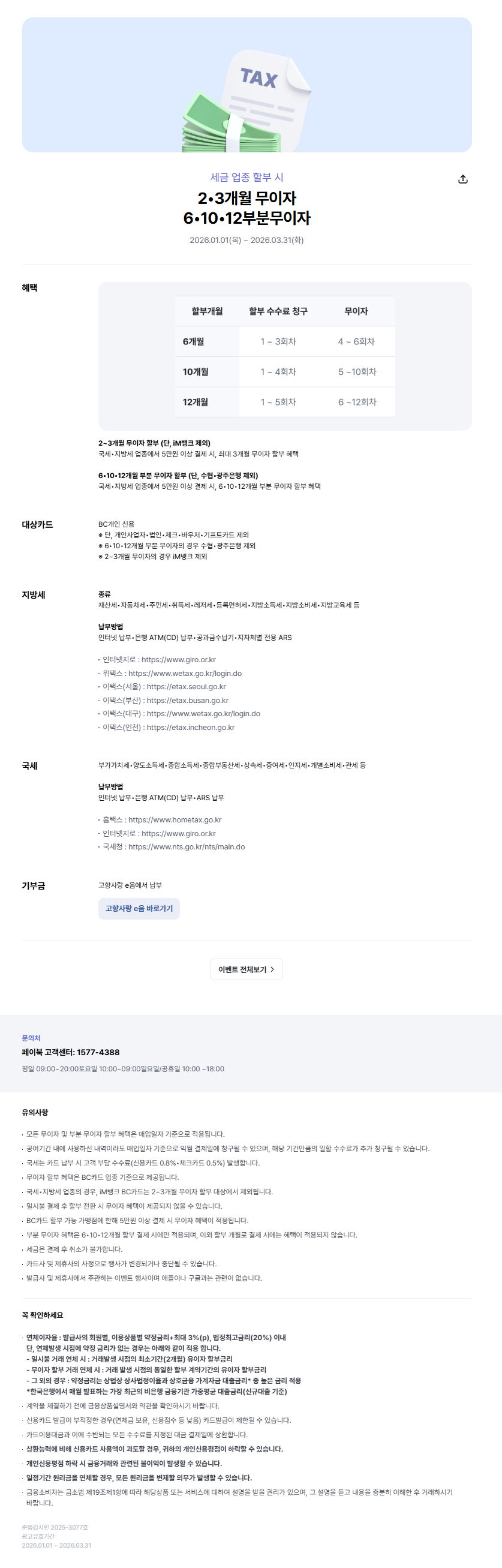View all events via 이벤트 전체보기
This screenshot has width=502, height=1568.
[247, 969]
